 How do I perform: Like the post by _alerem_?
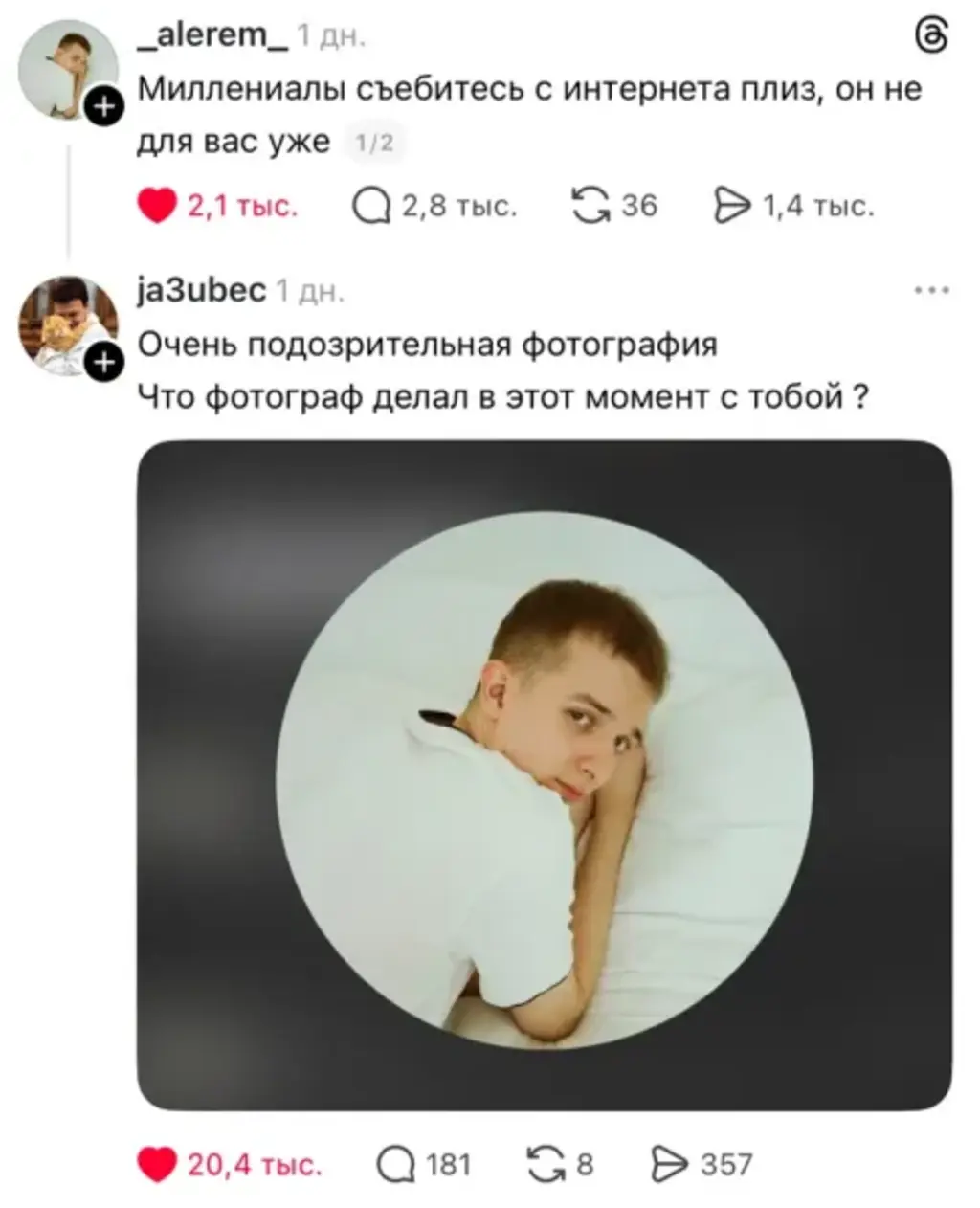click(158, 206)
